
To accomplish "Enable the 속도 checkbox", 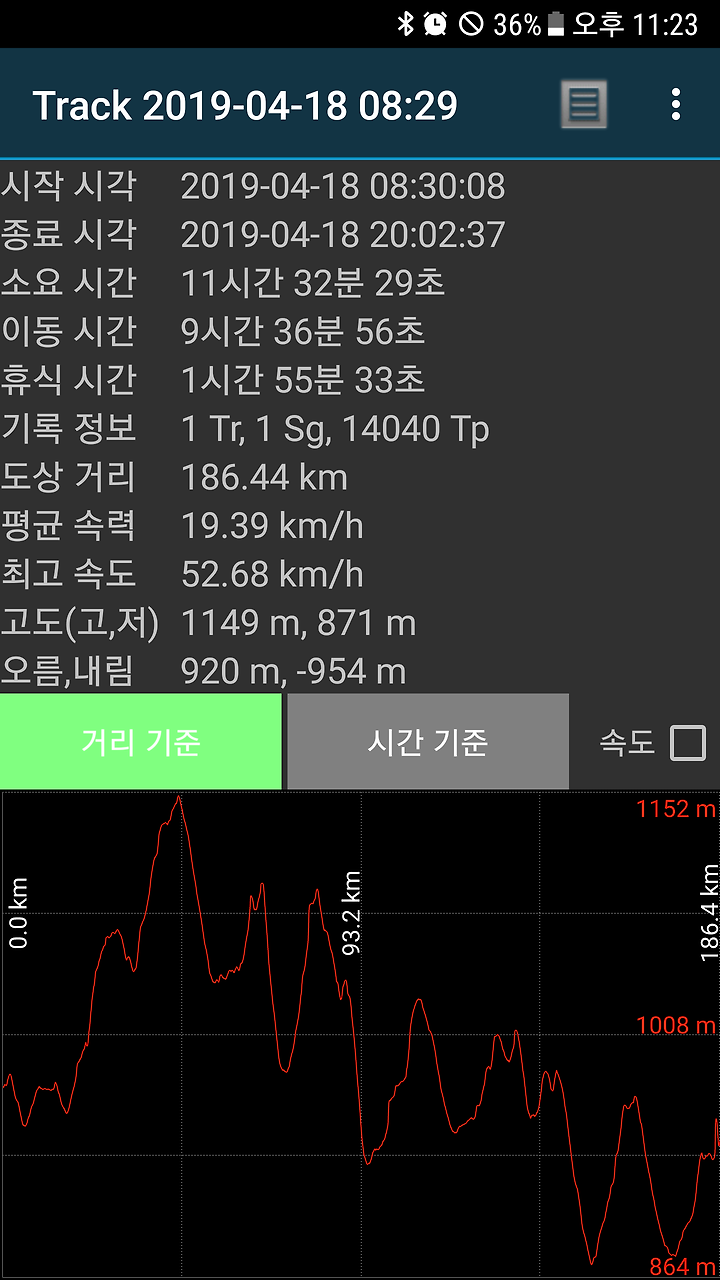I will point(688,743).
